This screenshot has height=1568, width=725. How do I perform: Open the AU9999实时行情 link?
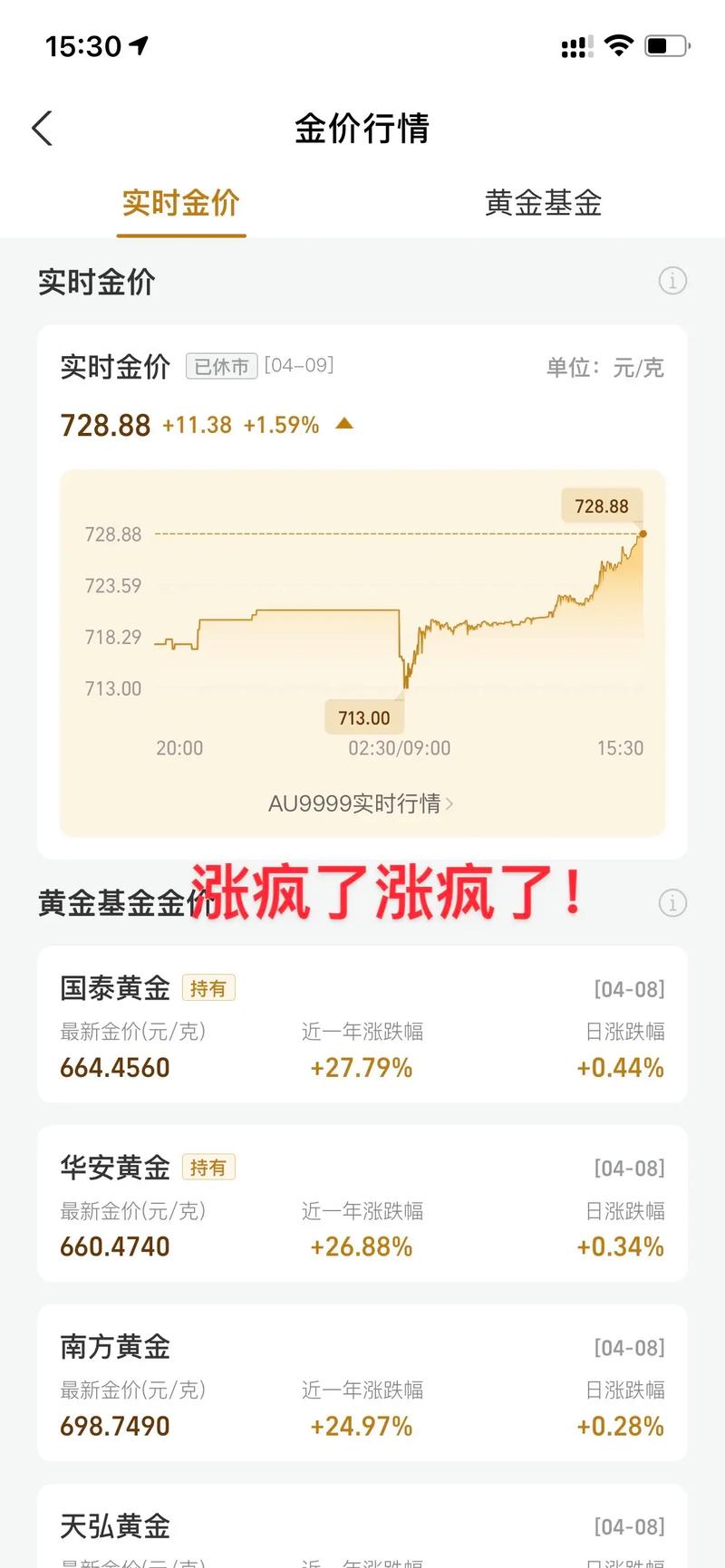coord(361,803)
